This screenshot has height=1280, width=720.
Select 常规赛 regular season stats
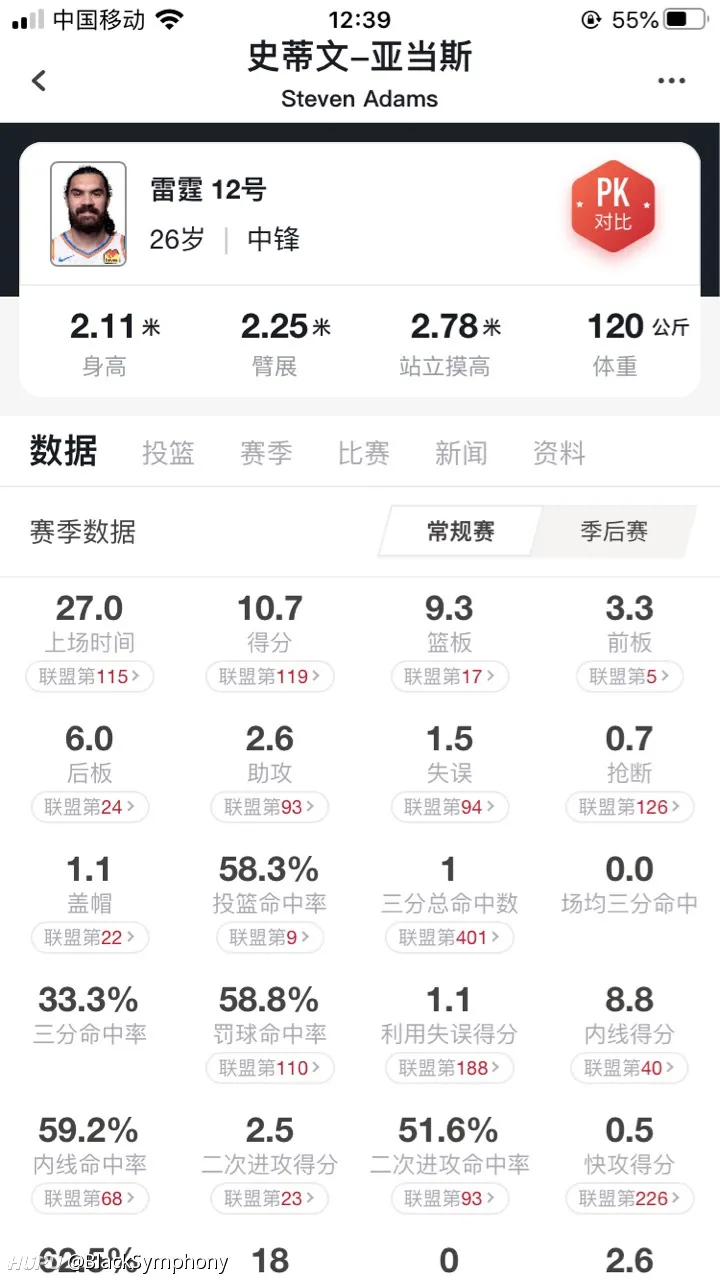pyautogui.click(x=460, y=531)
